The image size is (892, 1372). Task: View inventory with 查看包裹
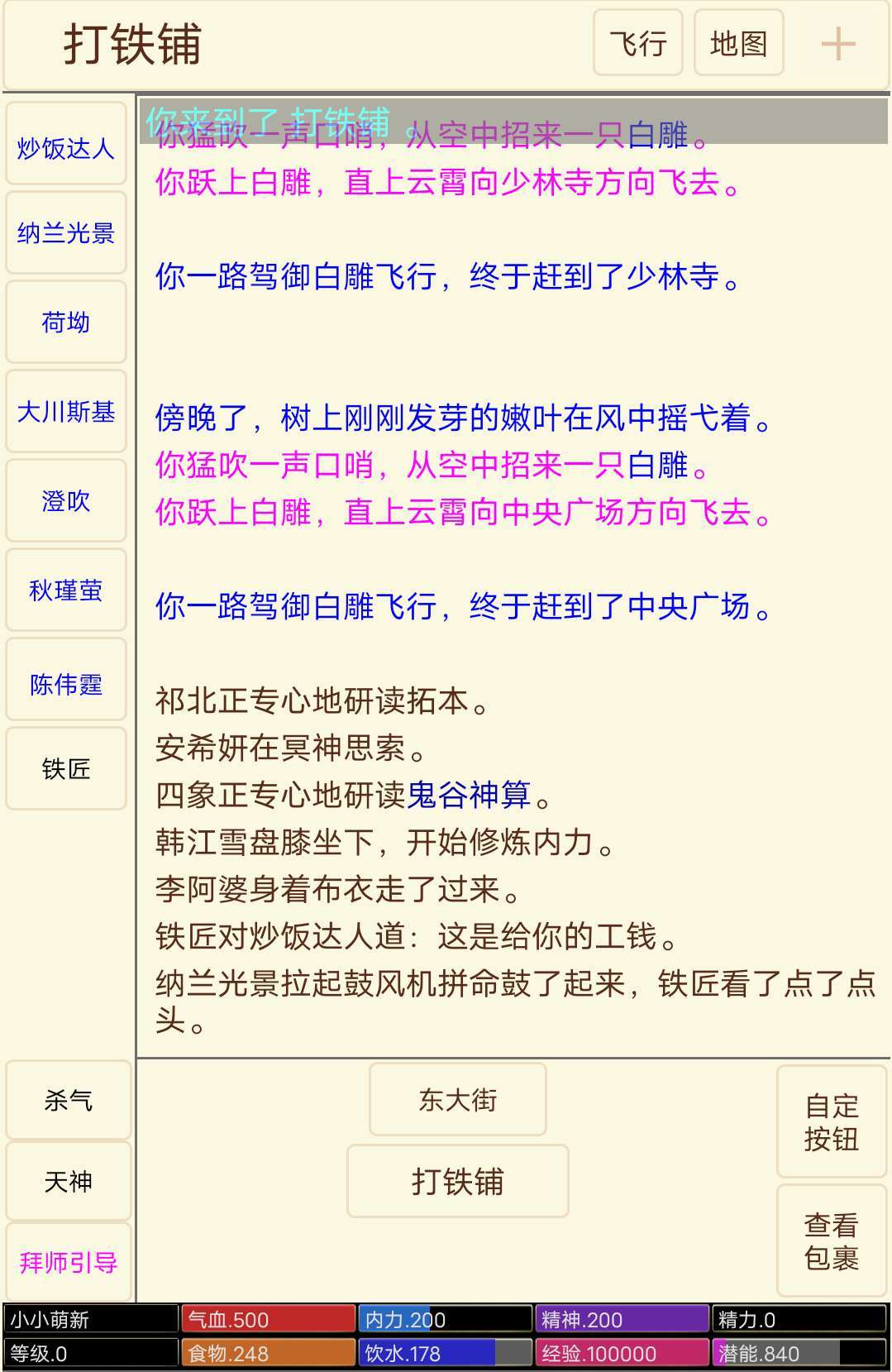[831, 1241]
